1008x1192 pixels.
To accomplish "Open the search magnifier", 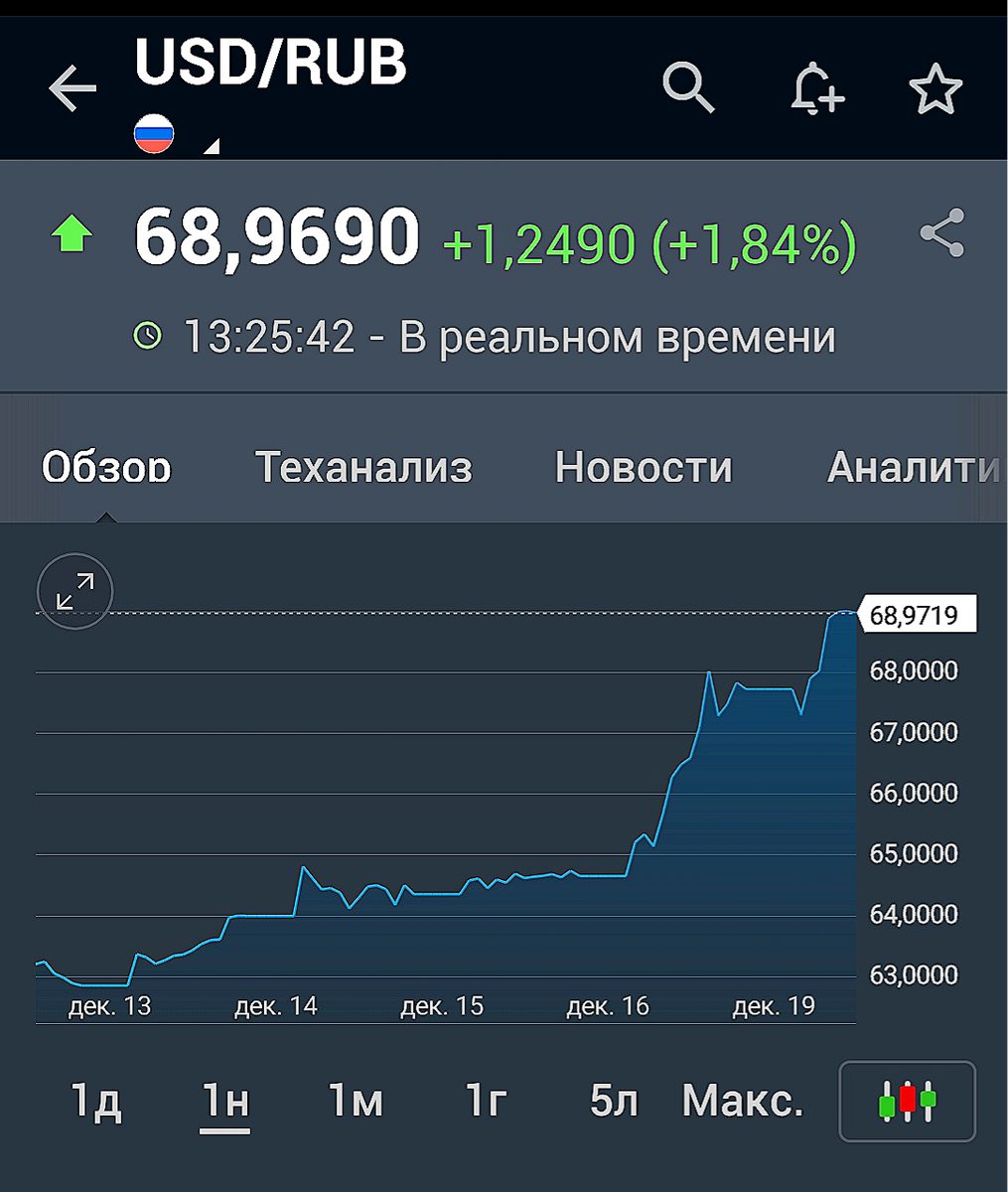I will 689,88.
